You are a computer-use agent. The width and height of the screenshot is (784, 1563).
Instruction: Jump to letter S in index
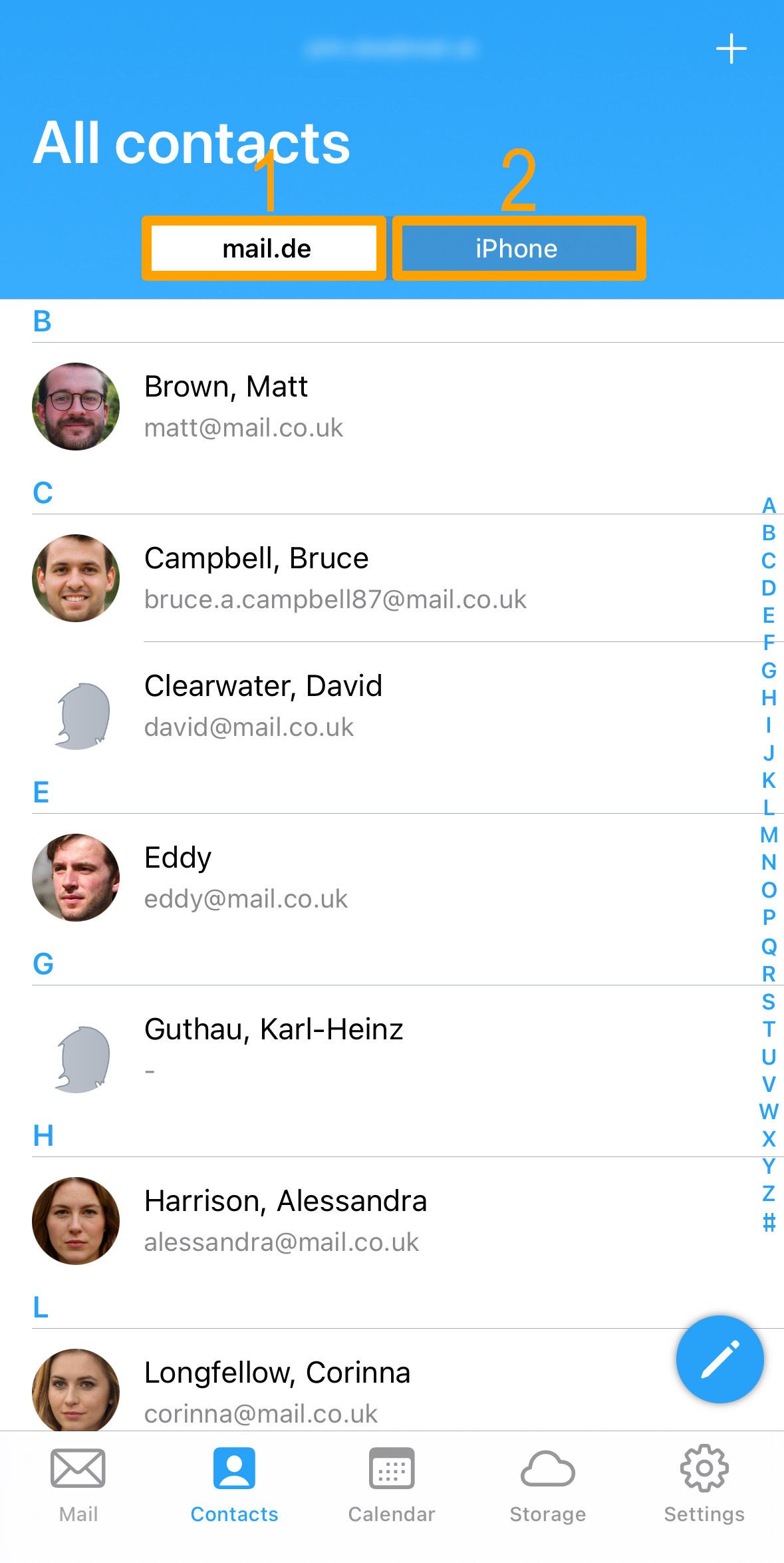[x=769, y=1001]
